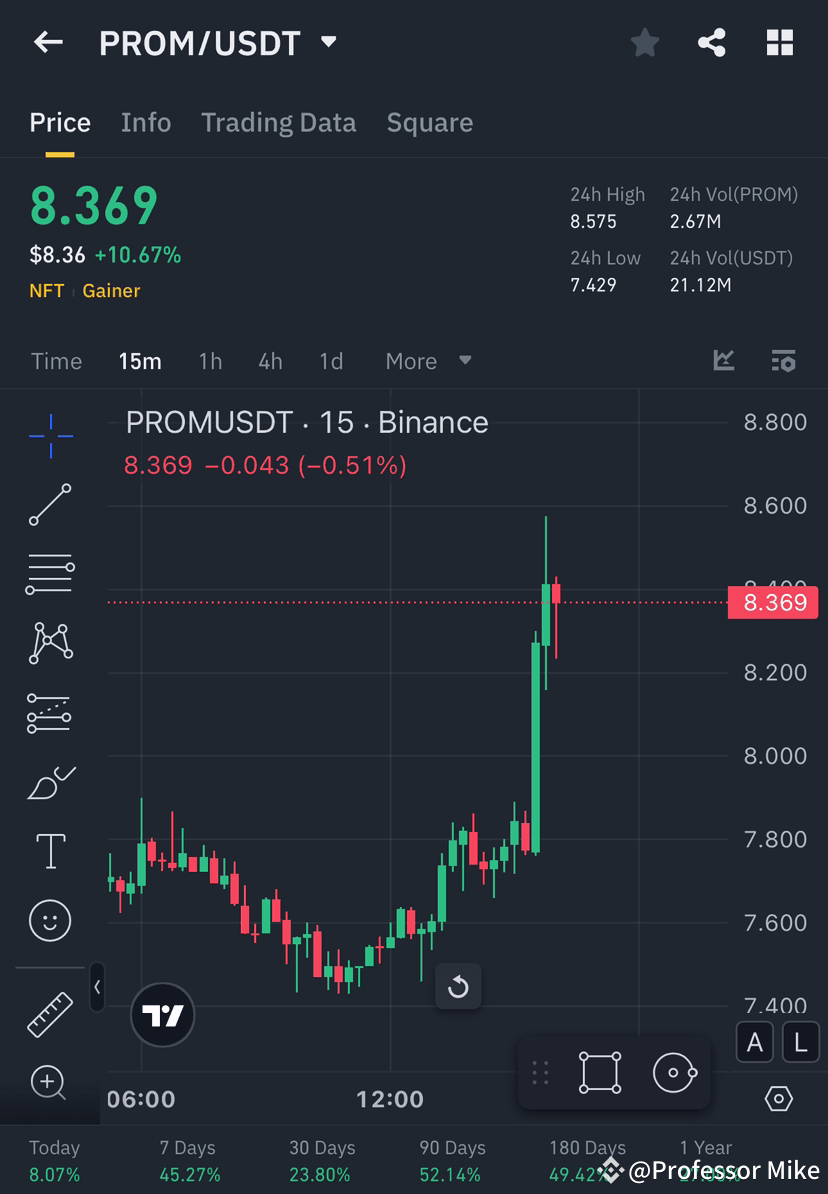This screenshot has height=1194, width=828.
Task: Add PROM/USDT to favorites via the star
Action: pos(644,42)
